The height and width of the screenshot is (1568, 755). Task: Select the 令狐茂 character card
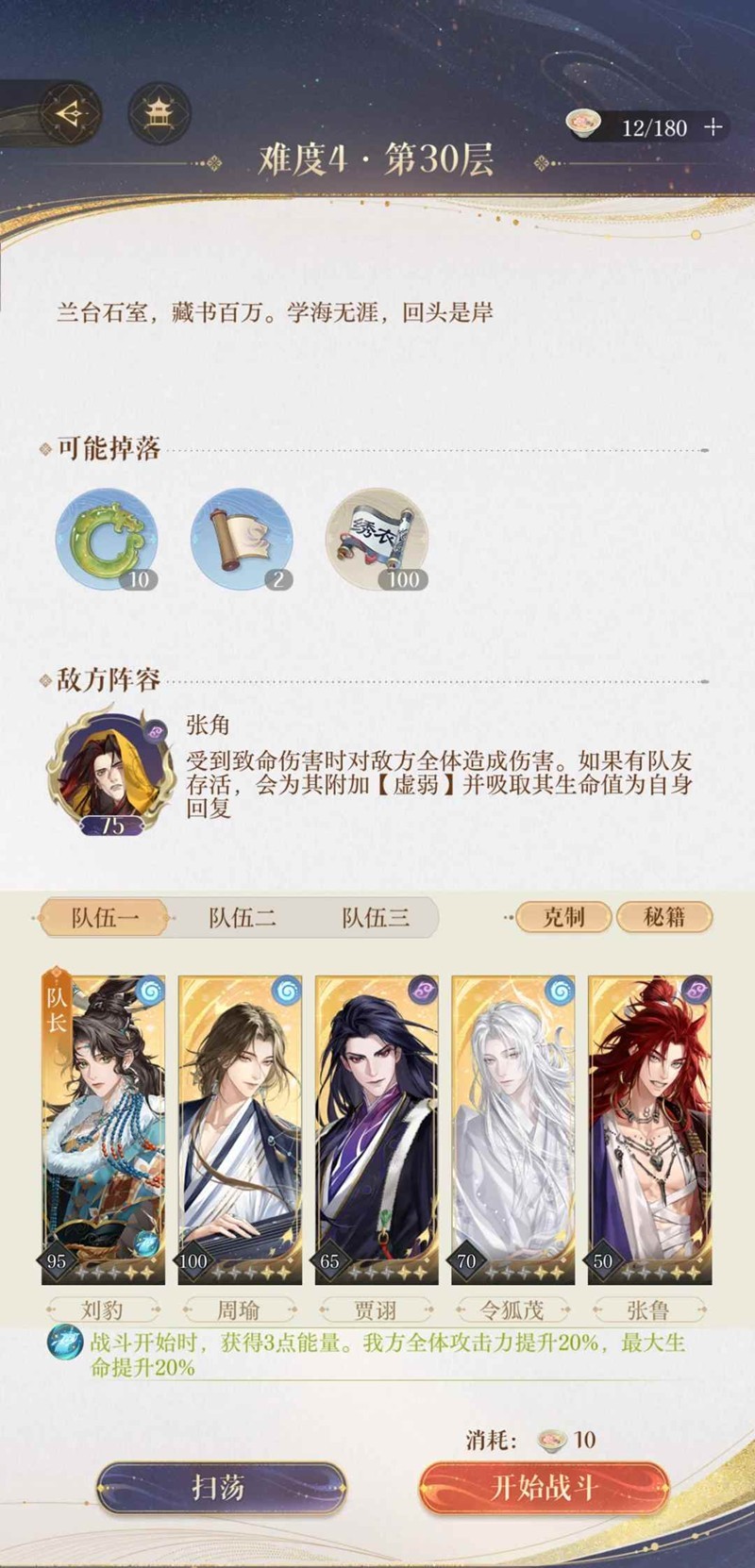[513, 1128]
